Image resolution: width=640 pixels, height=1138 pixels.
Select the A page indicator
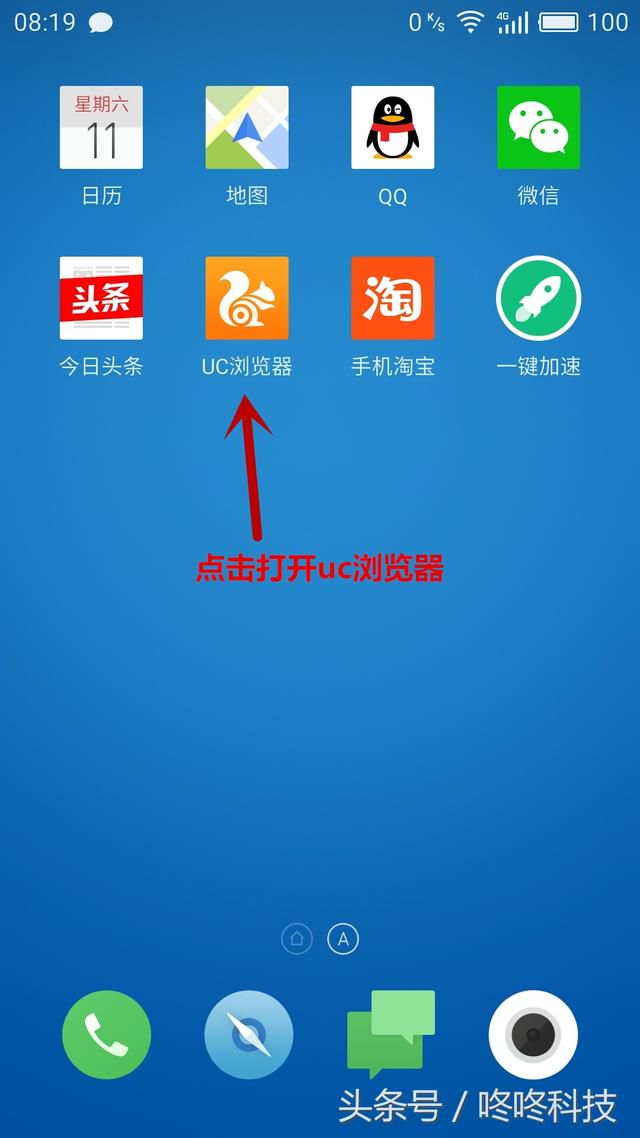pos(343,939)
